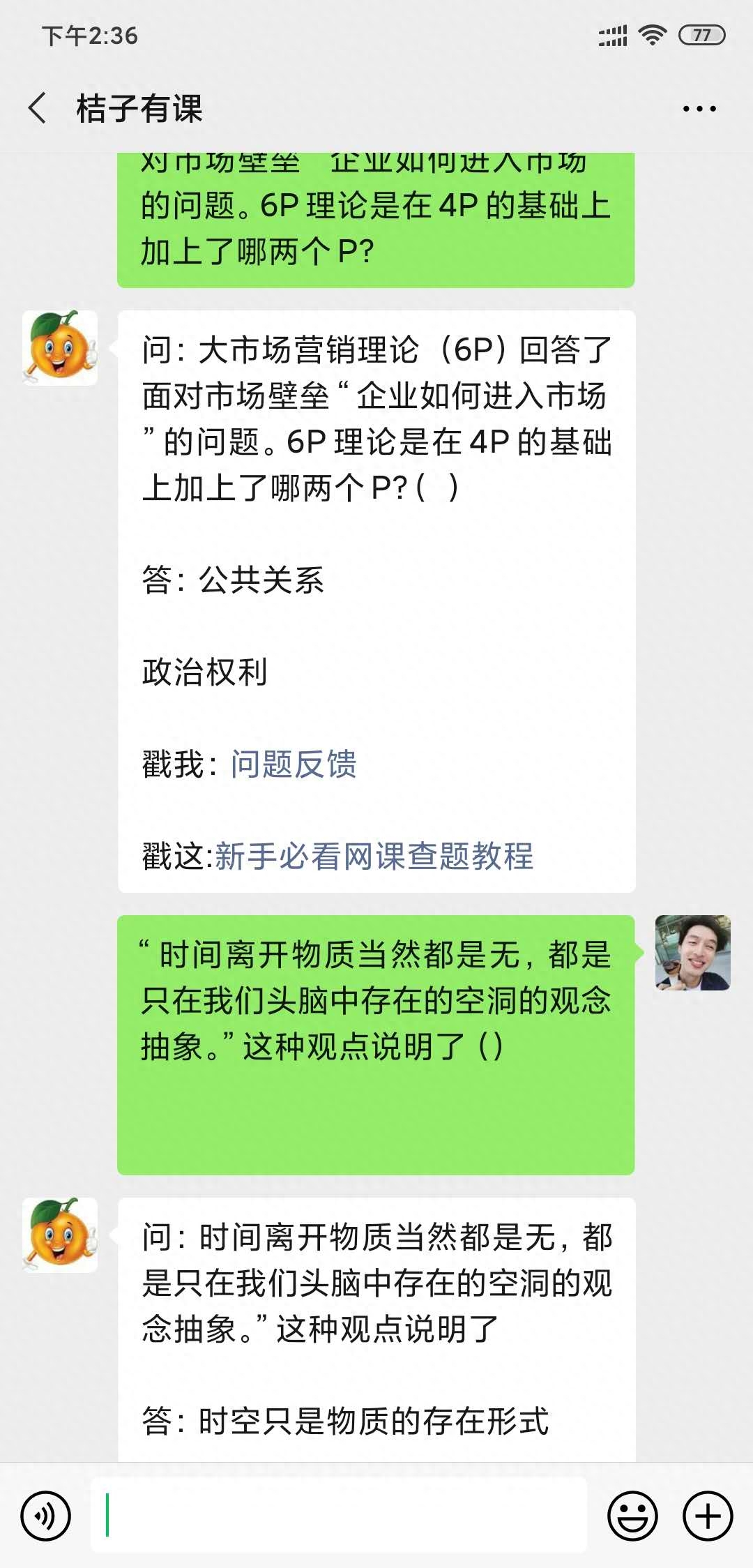Tap 桔子有课's orange avatar beside the 6P answer
The width and height of the screenshot is (753, 1568).
[x=60, y=348]
